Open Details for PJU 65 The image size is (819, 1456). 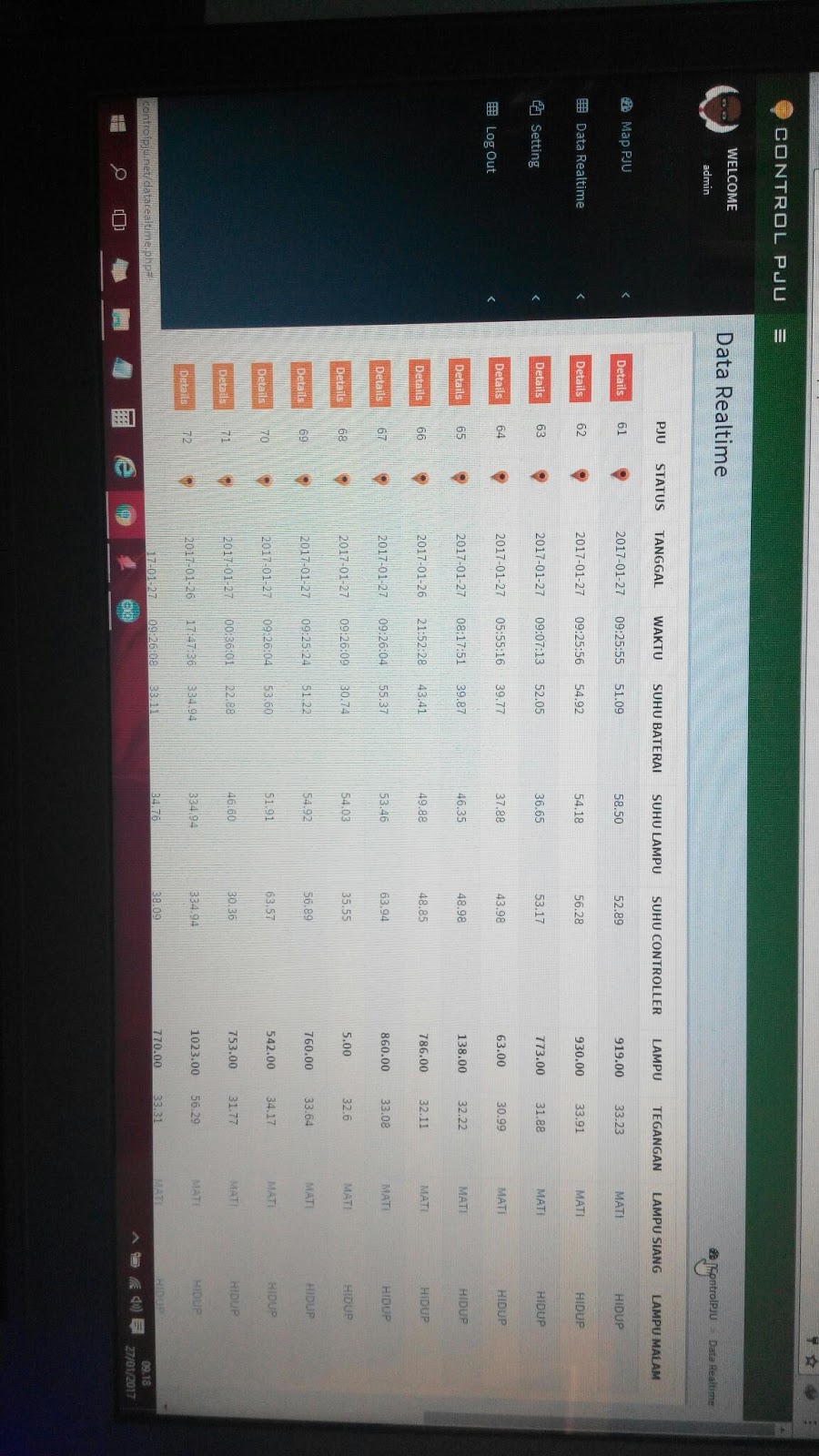(x=459, y=381)
